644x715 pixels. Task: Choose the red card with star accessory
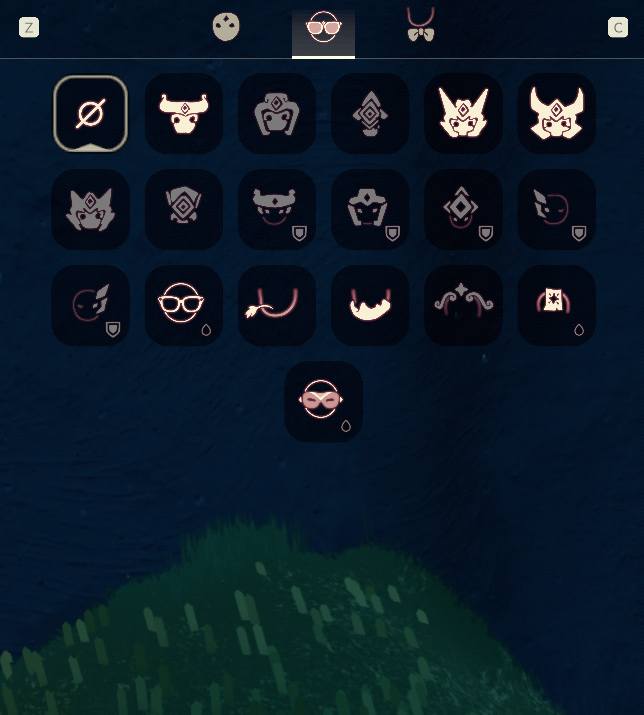555,305
